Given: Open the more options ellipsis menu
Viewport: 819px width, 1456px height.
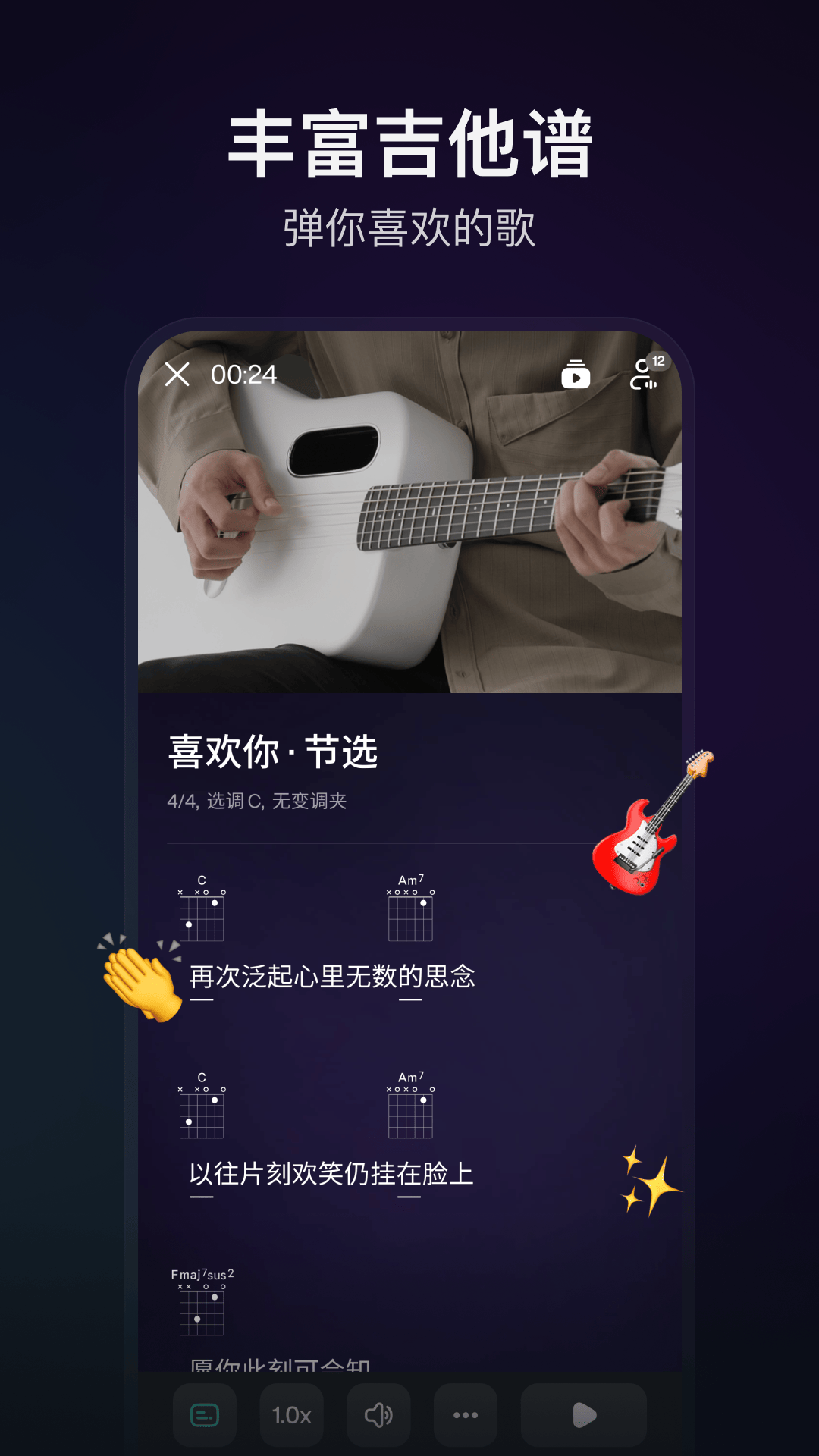Looking at the screenshot, I should (x=466, y=1414).
